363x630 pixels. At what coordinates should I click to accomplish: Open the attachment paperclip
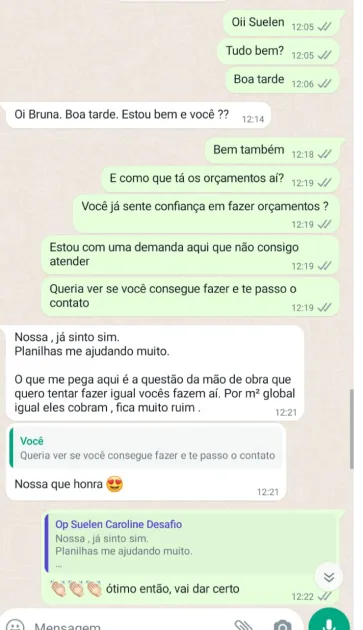click(243, 625)
